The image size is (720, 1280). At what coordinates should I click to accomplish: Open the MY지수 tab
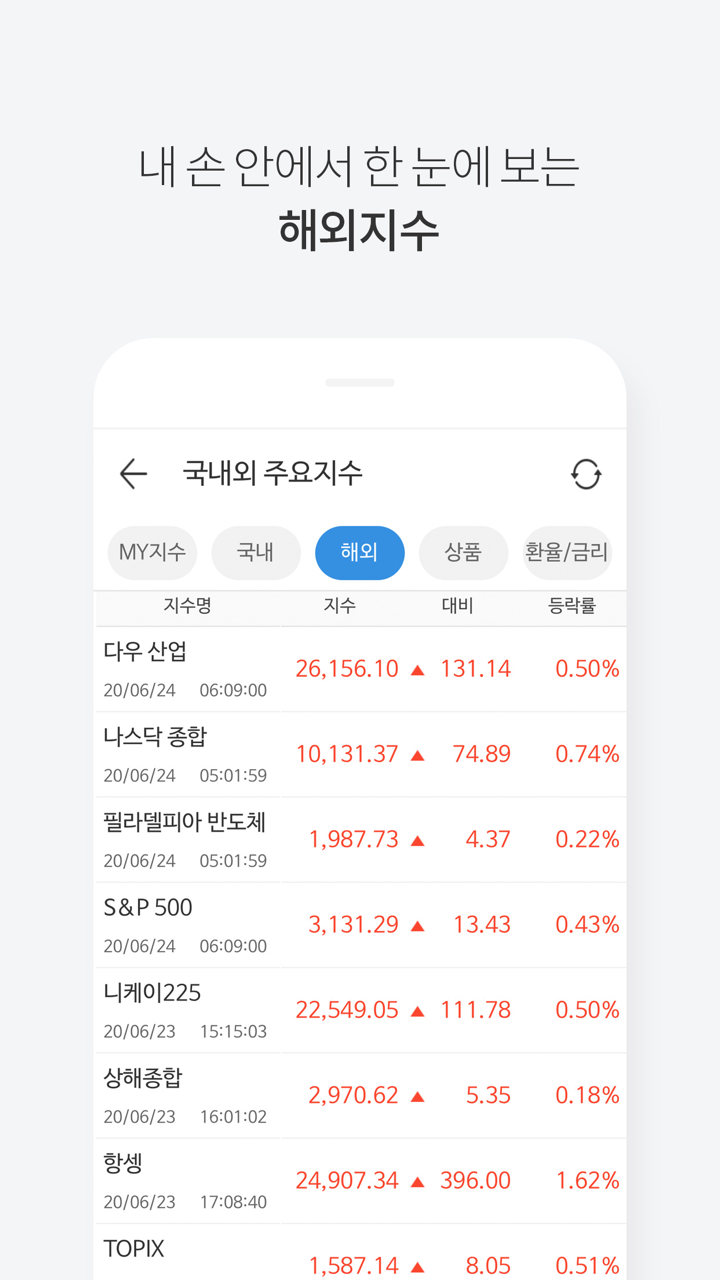(x=152, y=553)
